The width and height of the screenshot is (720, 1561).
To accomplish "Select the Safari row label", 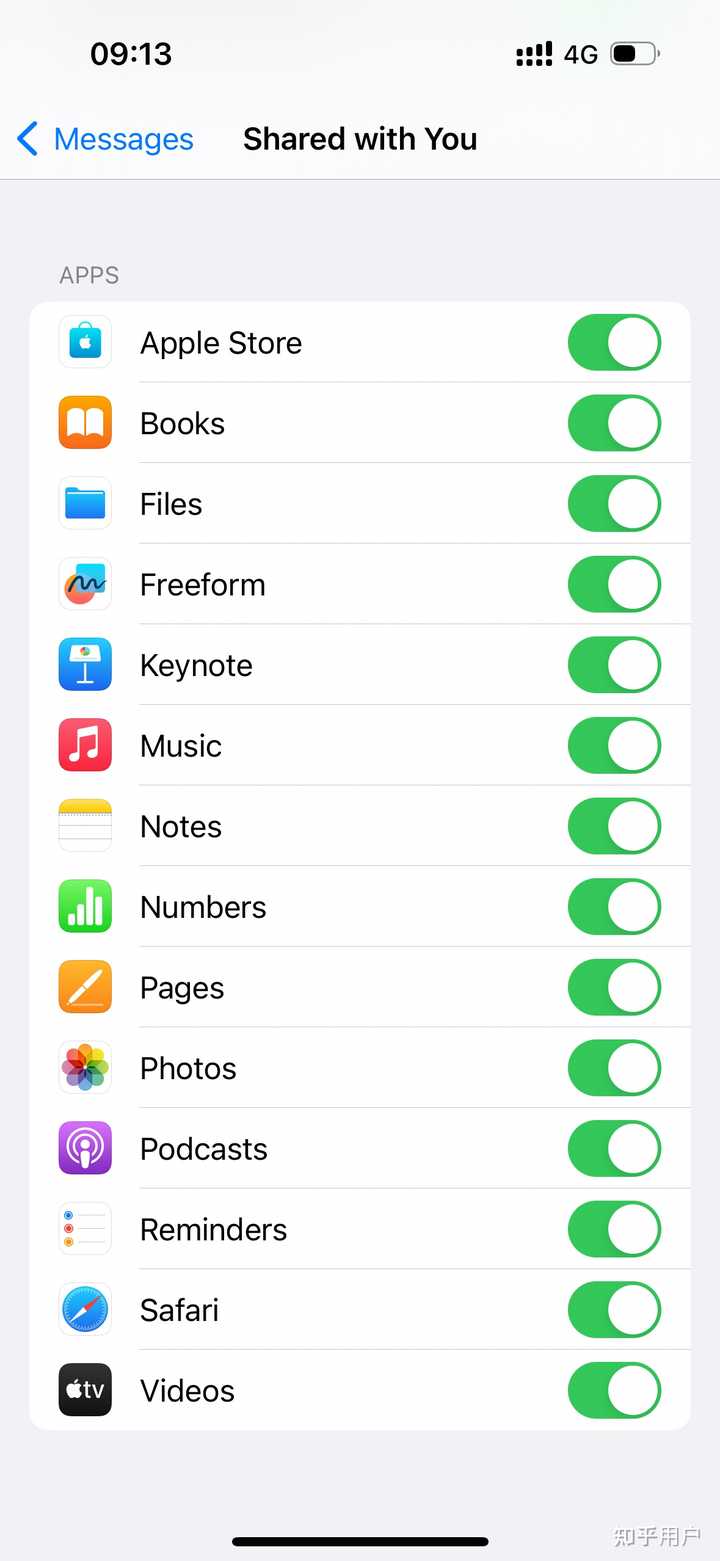I will pyautogui.click(x=179, y=1309).
